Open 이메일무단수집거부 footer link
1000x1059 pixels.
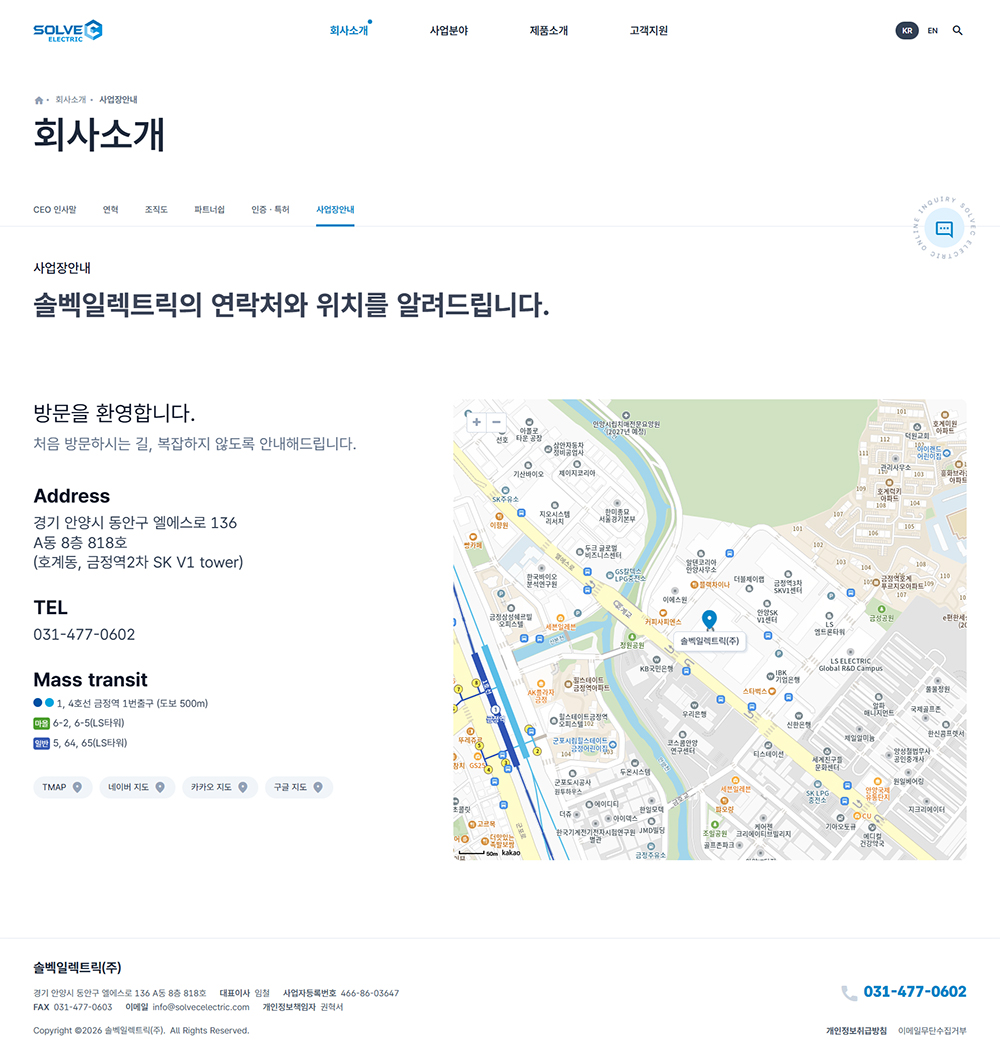932,1030
